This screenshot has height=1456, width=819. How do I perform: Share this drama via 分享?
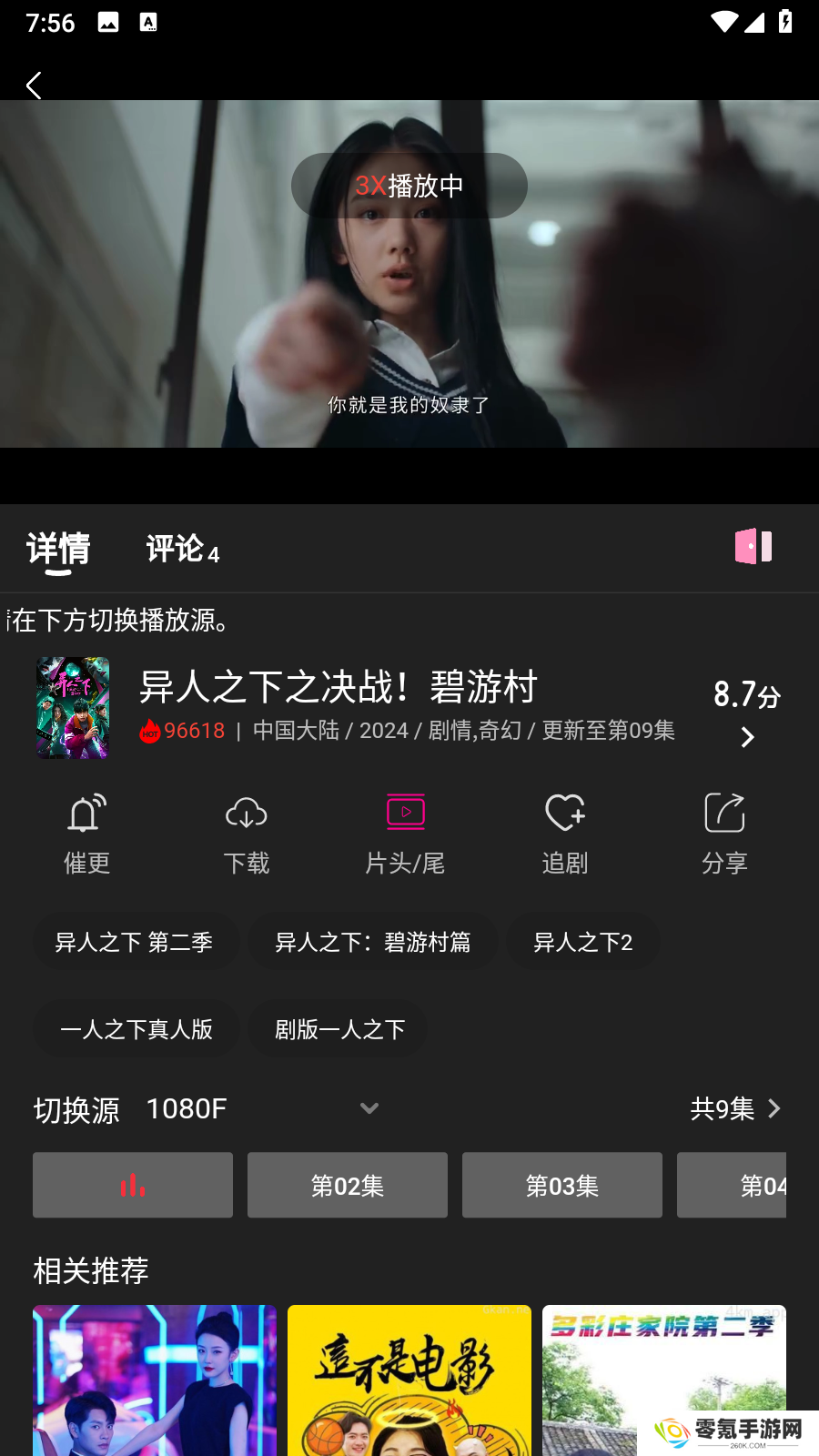pos(724,834)
